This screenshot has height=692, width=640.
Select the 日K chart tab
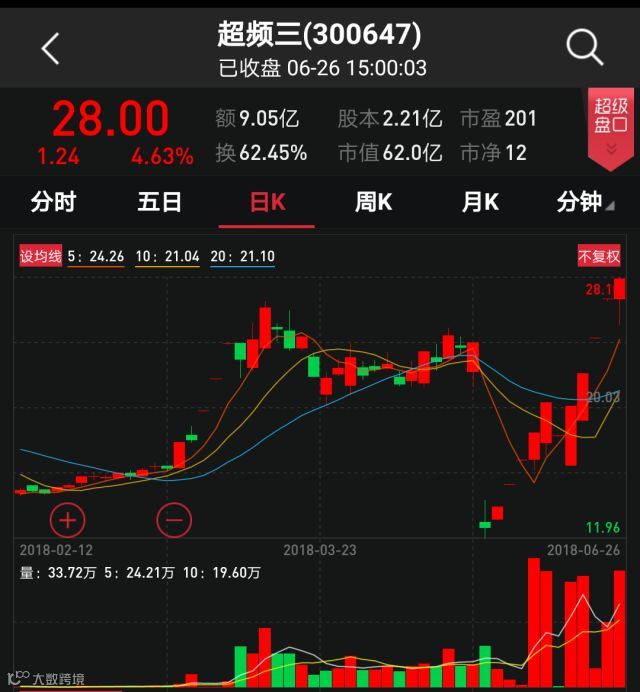point(267,202)
